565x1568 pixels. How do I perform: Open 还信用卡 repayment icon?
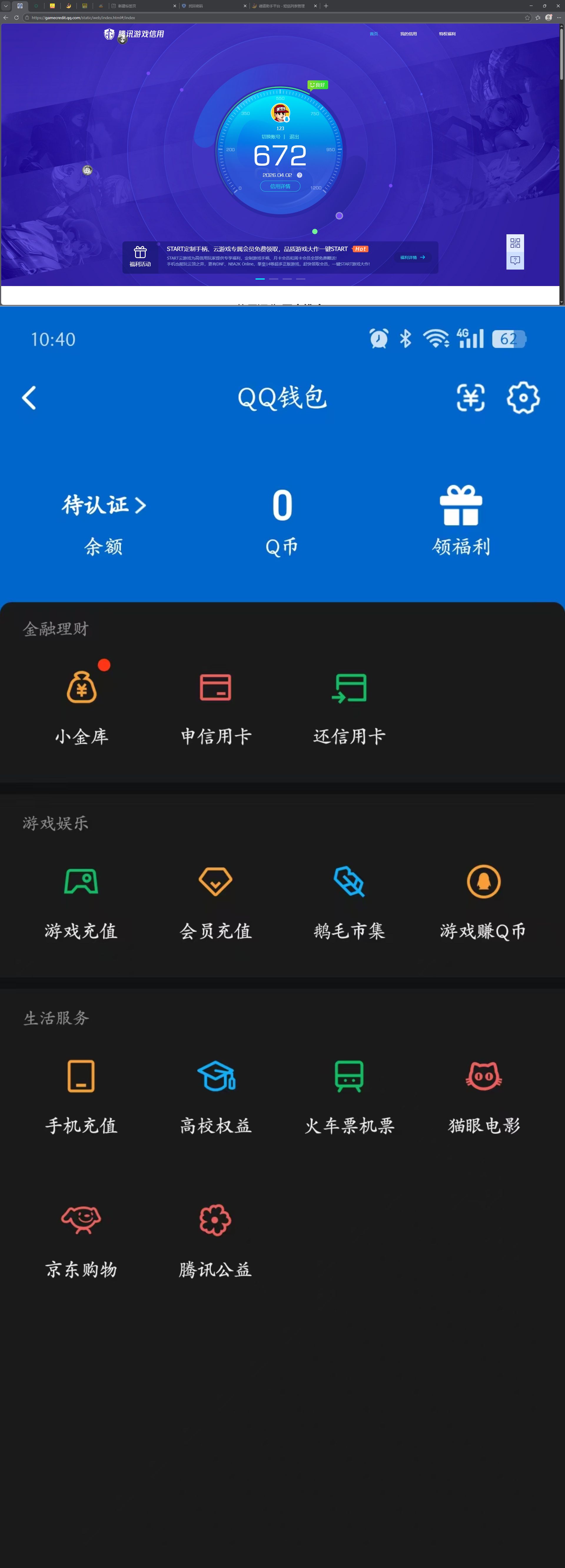[x=350, y=688]
